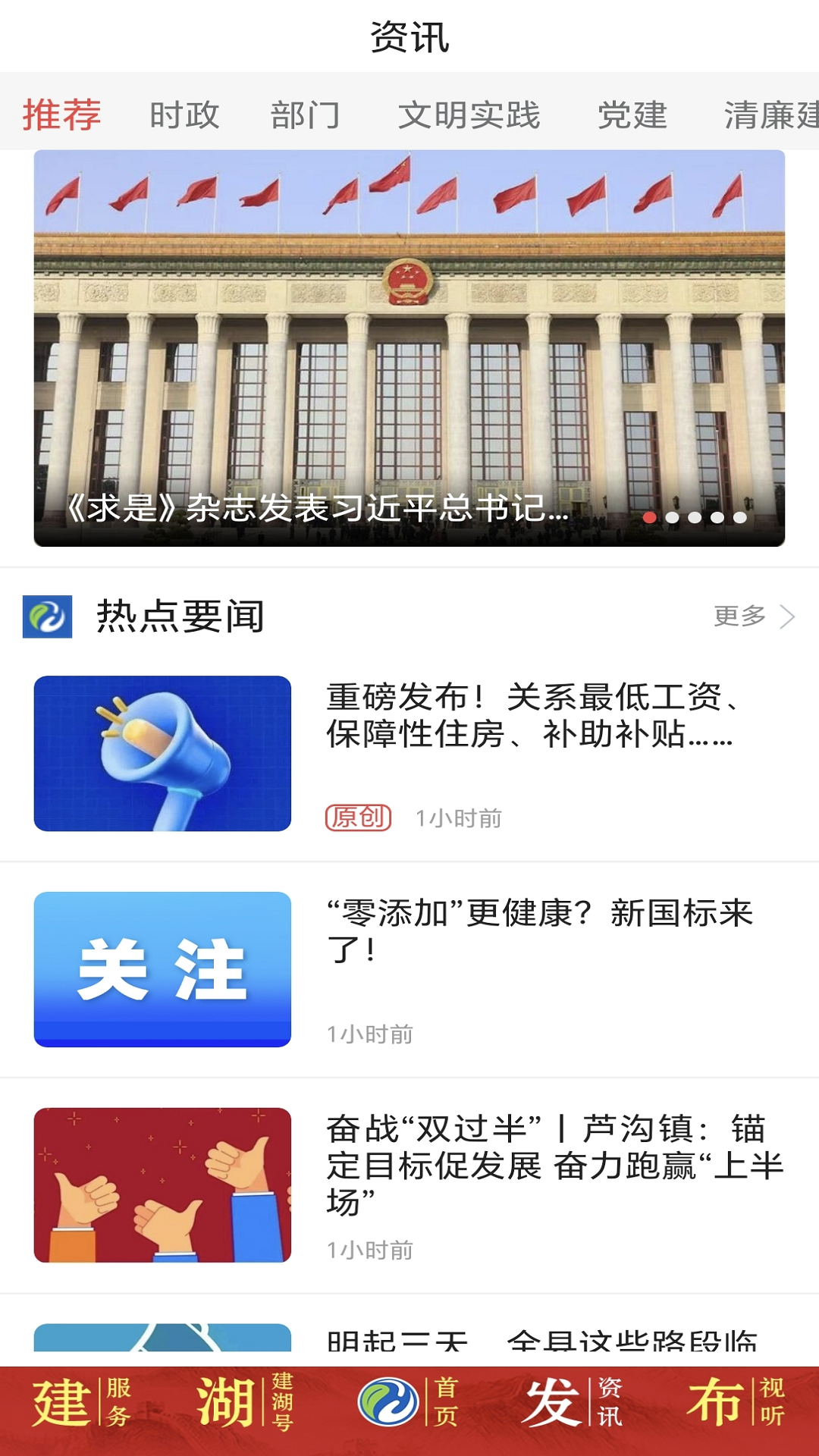
Task: Select the last carousel indicator dot
Action: 739,517
